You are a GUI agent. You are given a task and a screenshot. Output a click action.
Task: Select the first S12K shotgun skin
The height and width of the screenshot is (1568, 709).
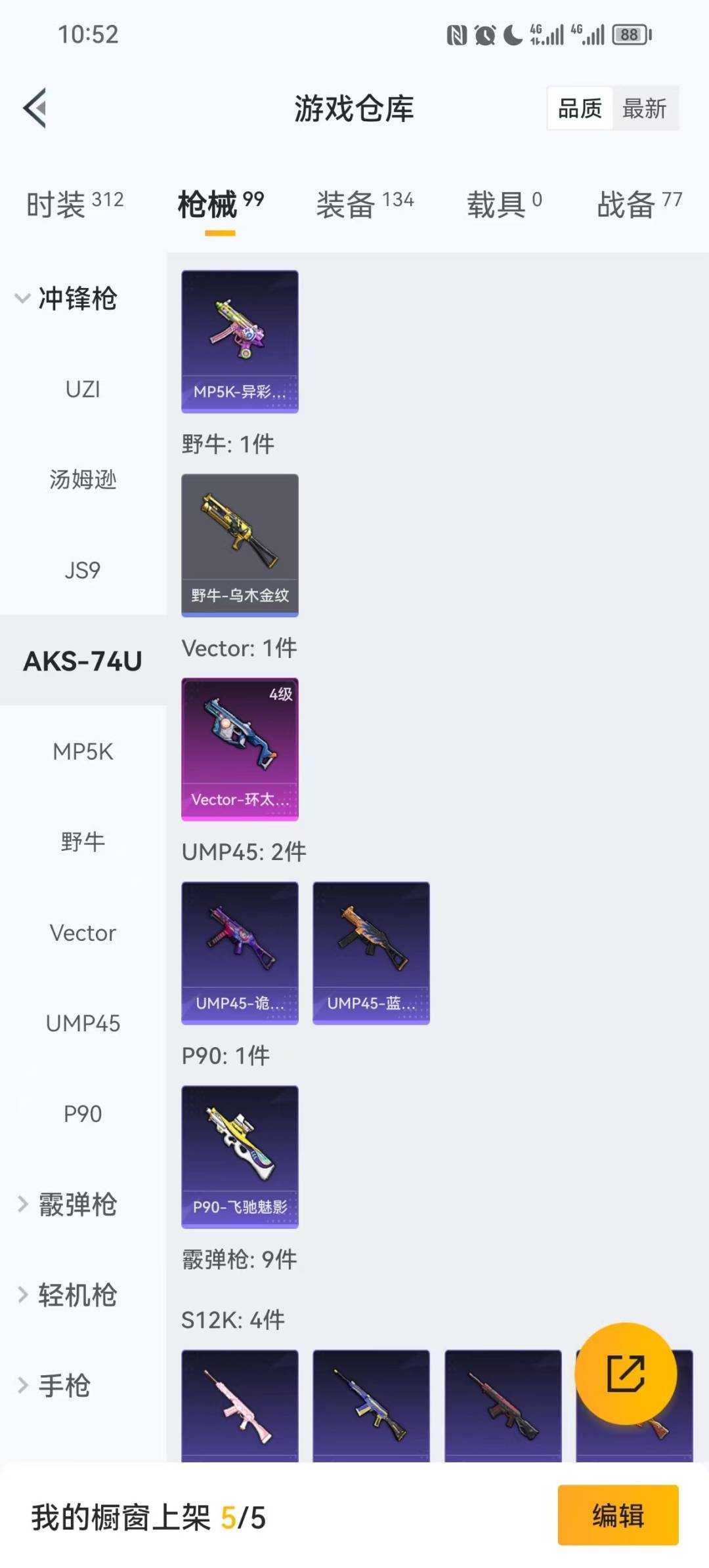240,1404
